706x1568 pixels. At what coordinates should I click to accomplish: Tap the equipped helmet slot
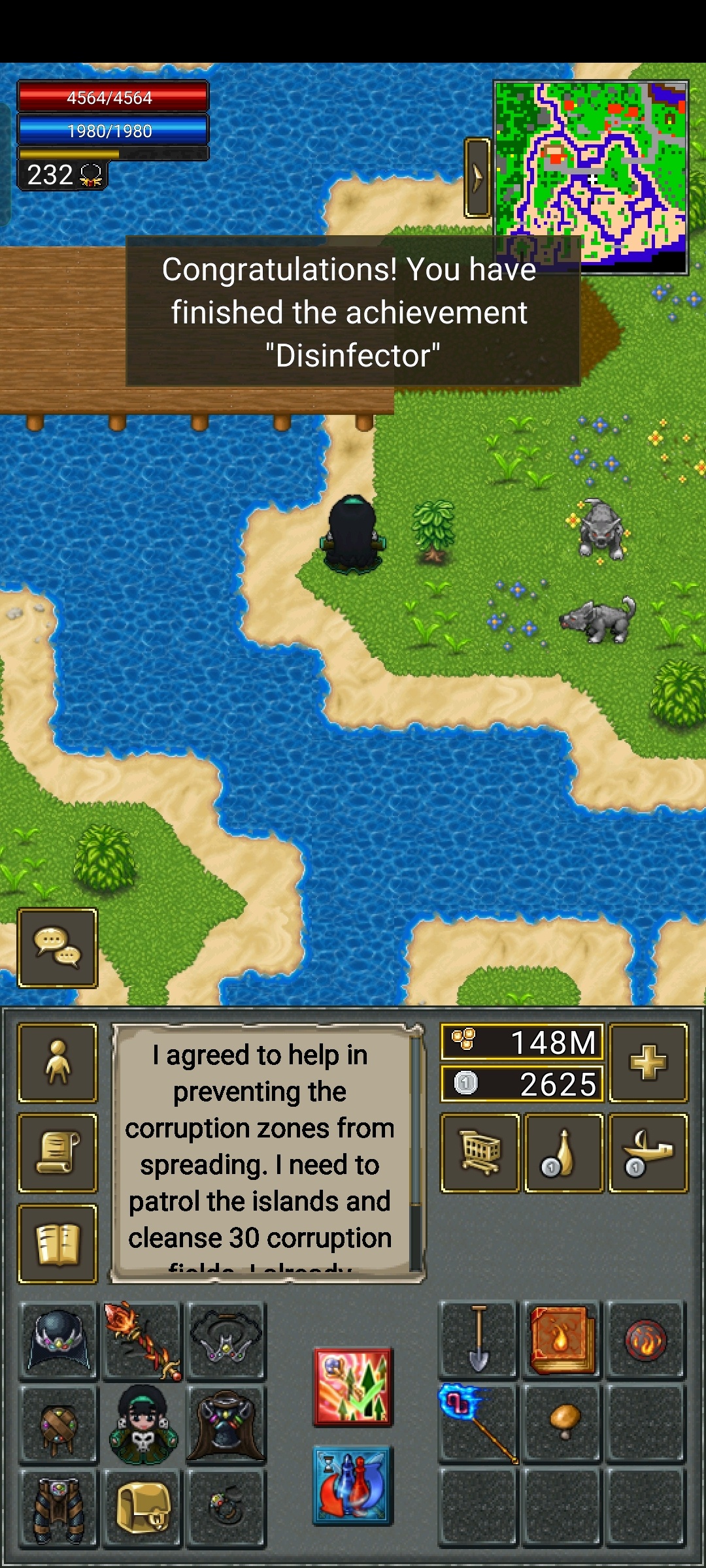59,1339
